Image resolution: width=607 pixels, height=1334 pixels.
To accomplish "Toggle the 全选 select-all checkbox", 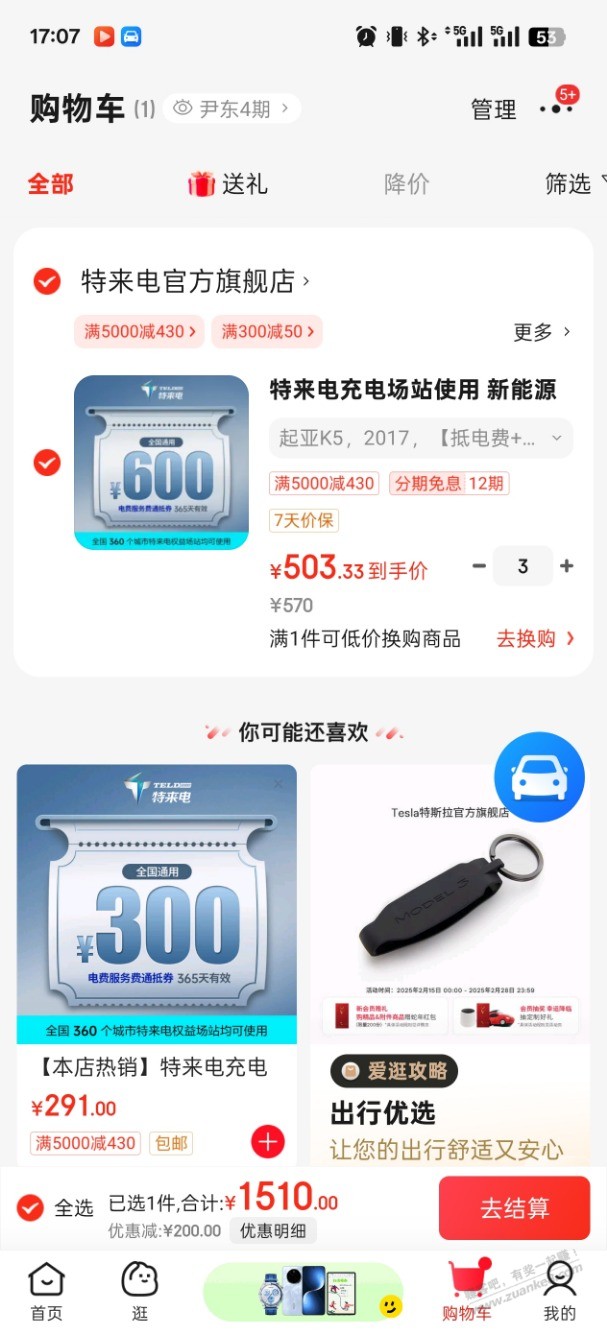I will pos(31,1207).
